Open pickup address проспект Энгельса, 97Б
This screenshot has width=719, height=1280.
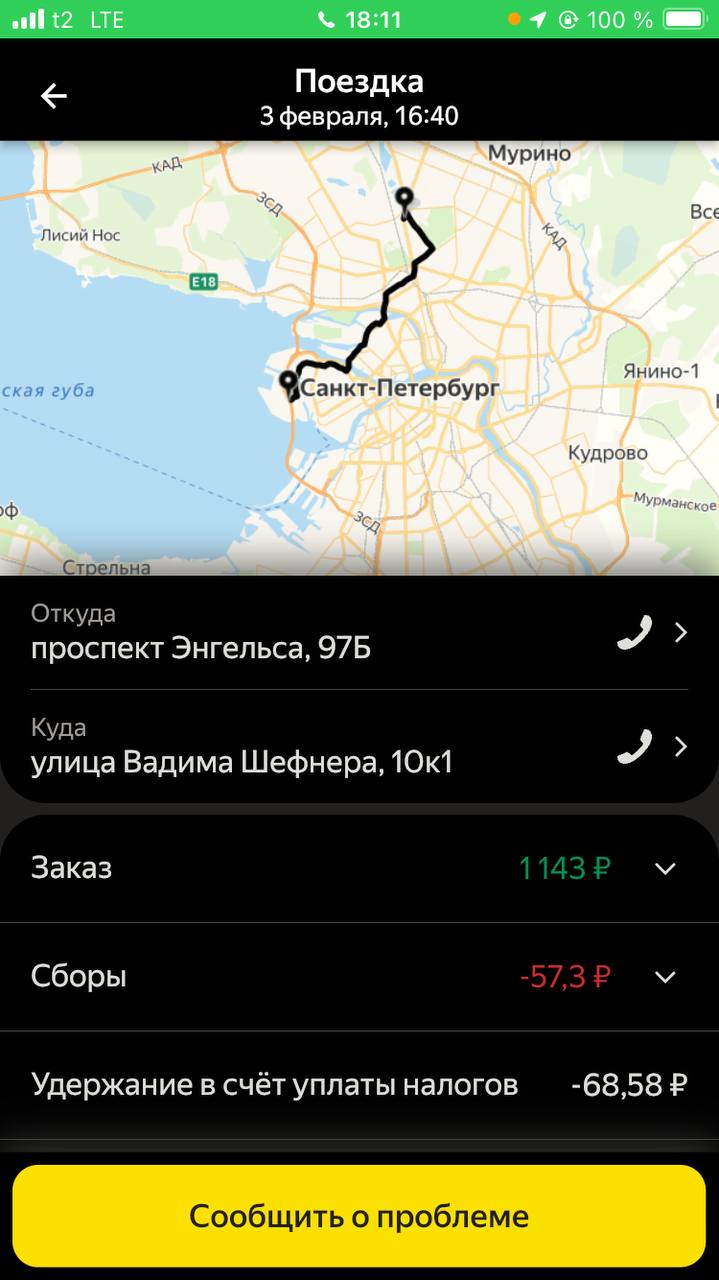click(300, 633)
